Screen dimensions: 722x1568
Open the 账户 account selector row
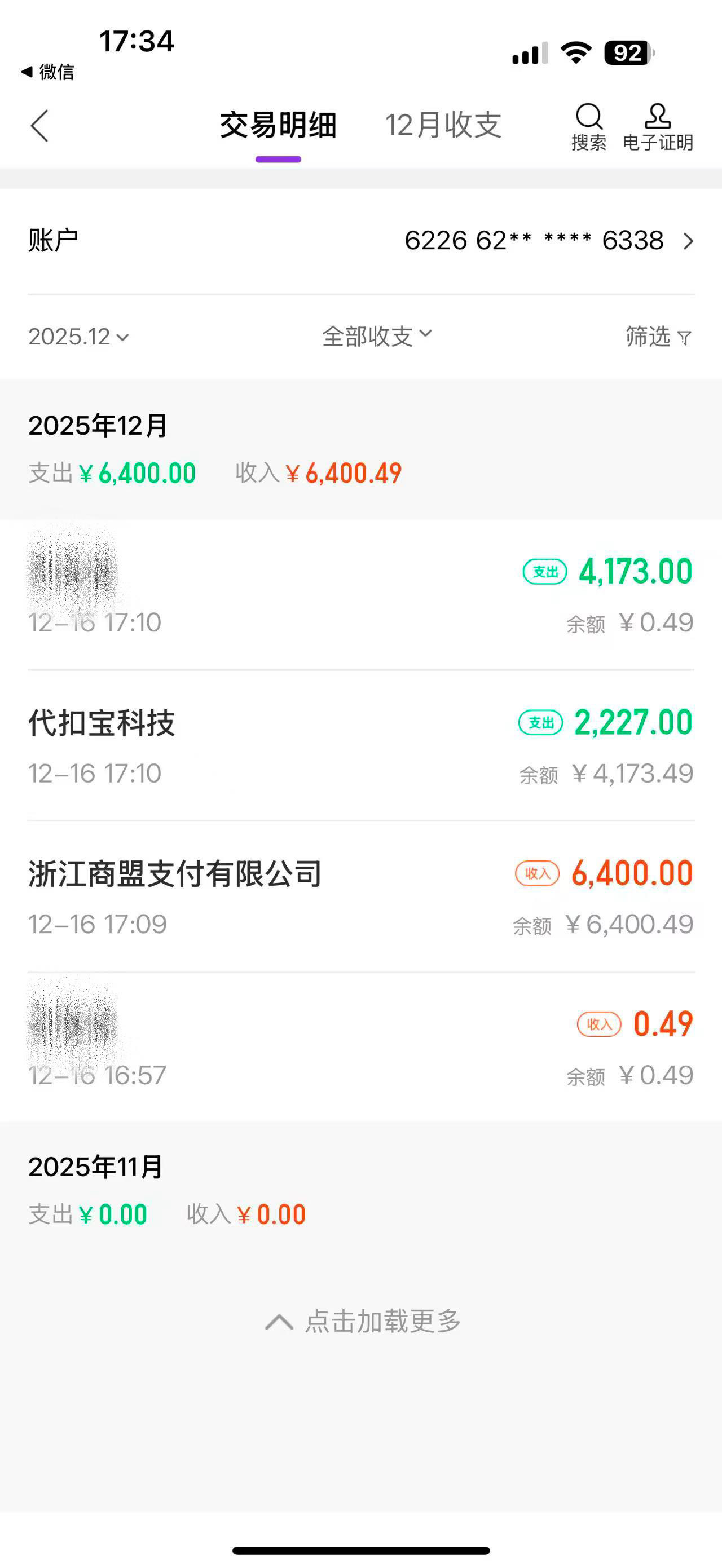pos(361,240)
